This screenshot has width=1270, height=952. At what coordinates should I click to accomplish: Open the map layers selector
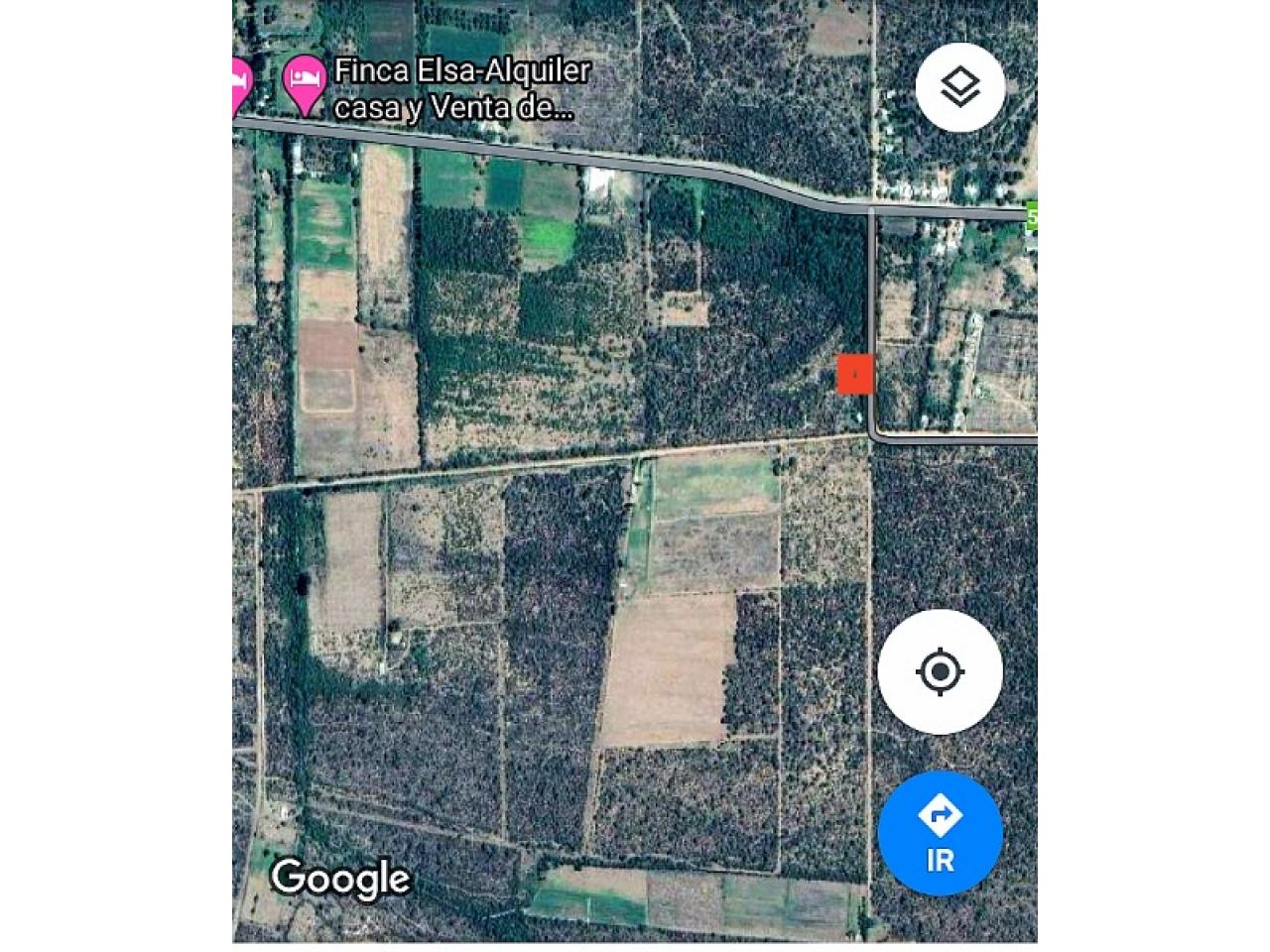click(959, 87)
